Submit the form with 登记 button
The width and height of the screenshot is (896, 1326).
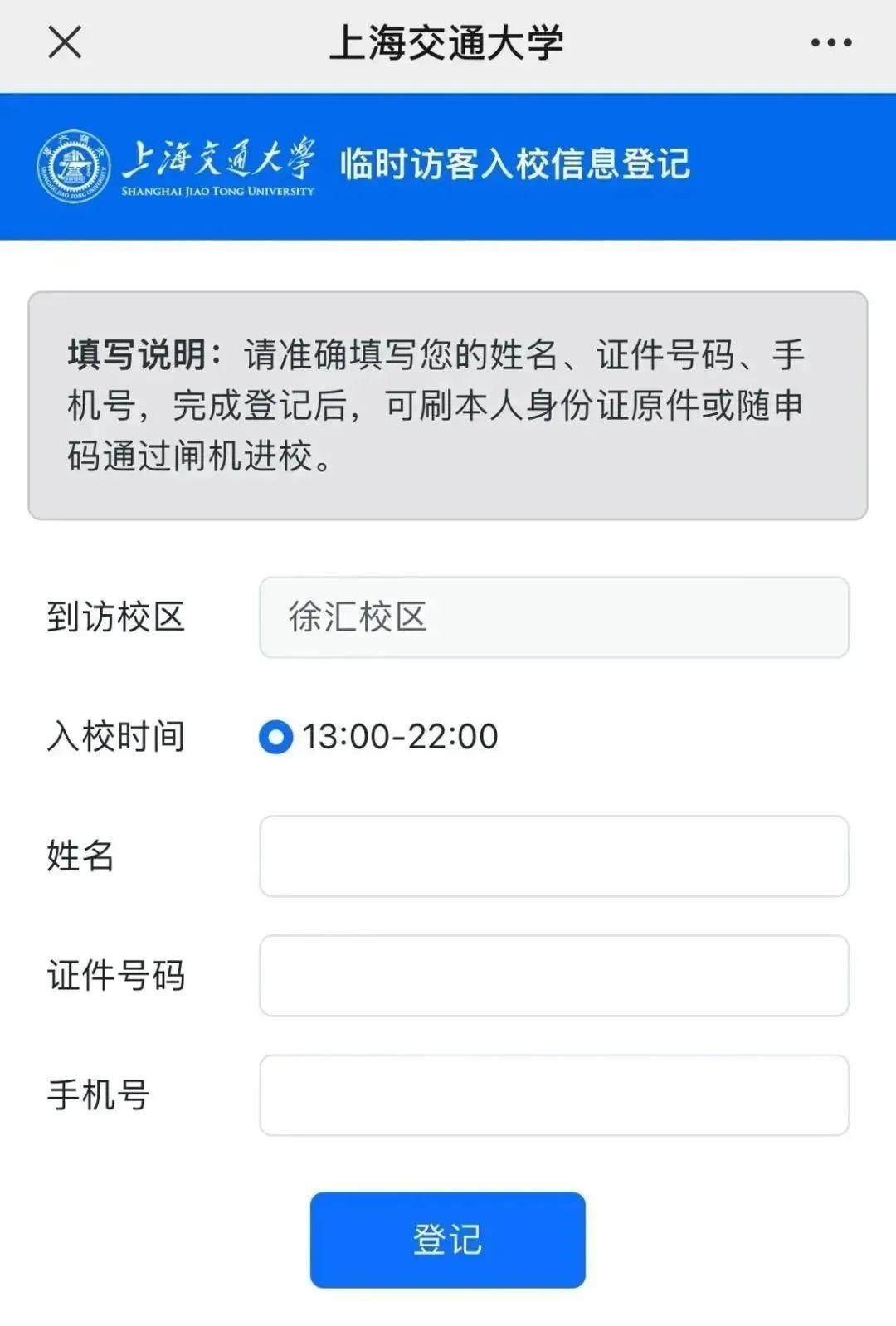coord(447,1240)
